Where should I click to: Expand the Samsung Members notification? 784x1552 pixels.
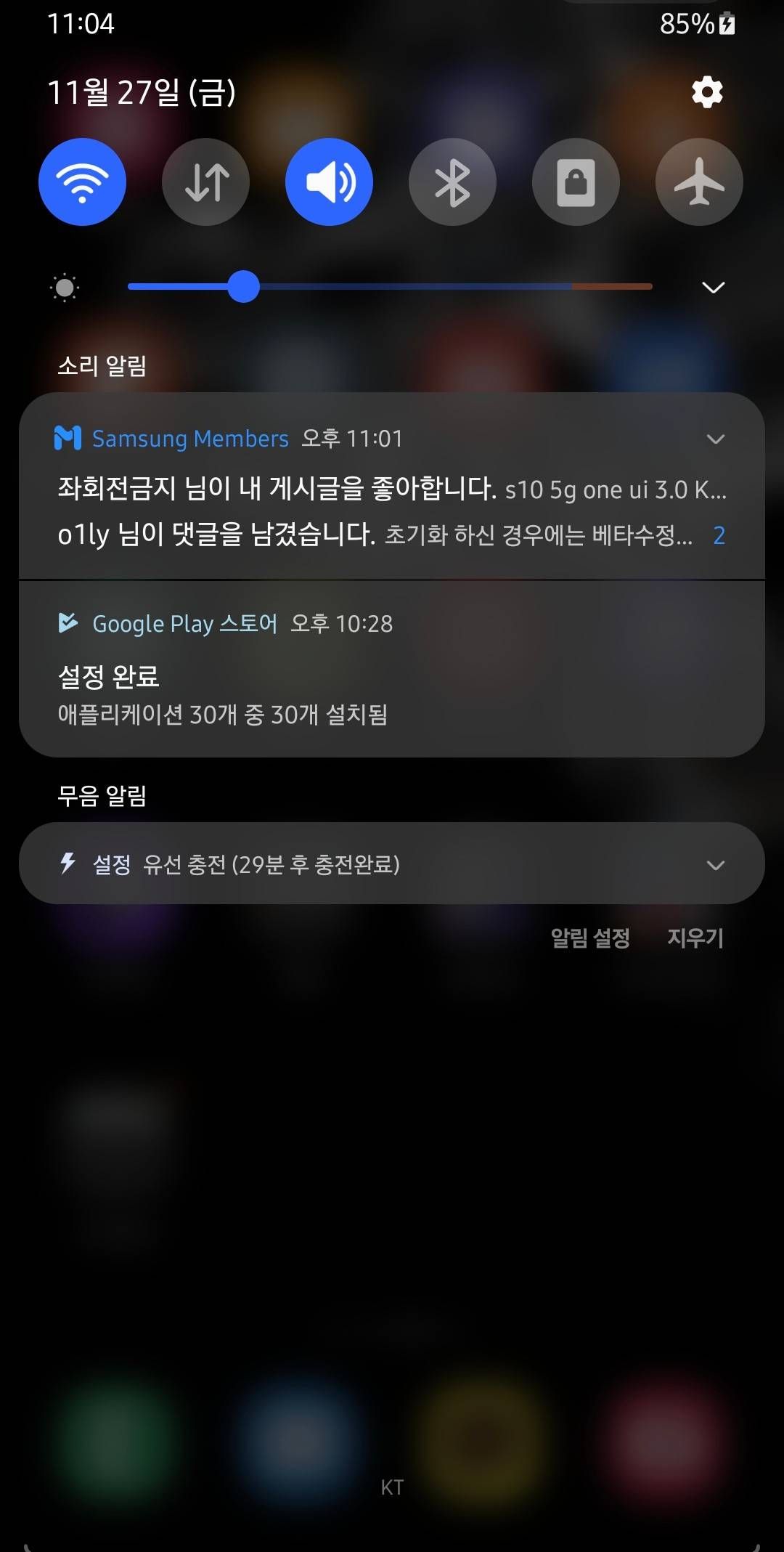click(x=715, y=439)
